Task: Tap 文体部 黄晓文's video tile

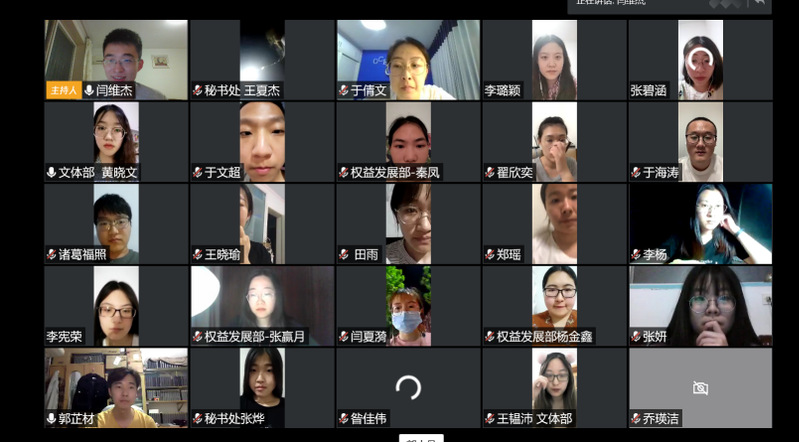Action: point(116,141)
